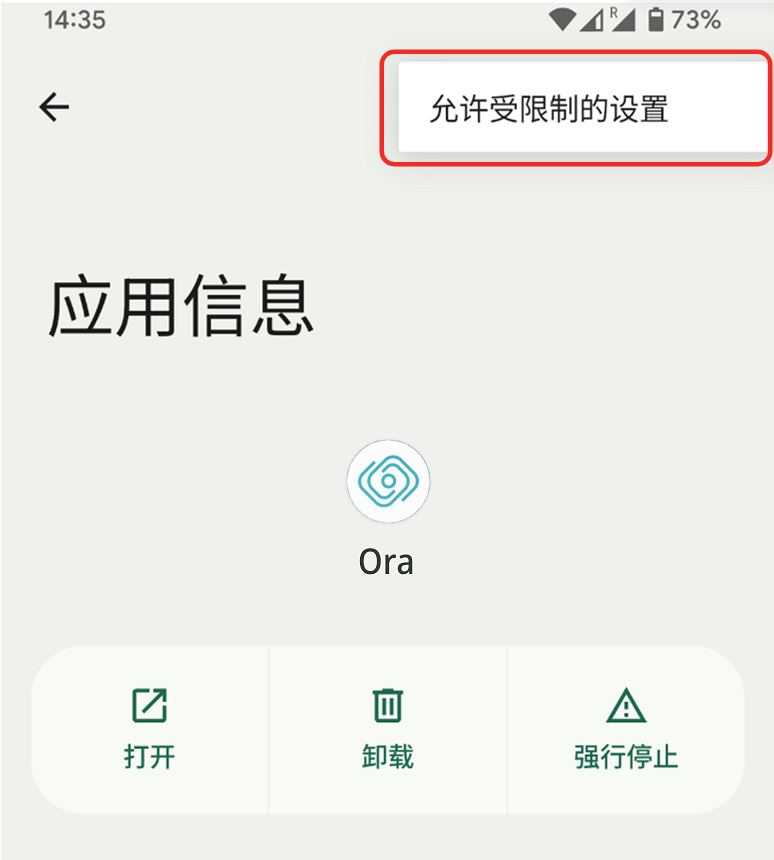
Task: Select 允许受限制的设置 menu option
Action: [550, 109]
